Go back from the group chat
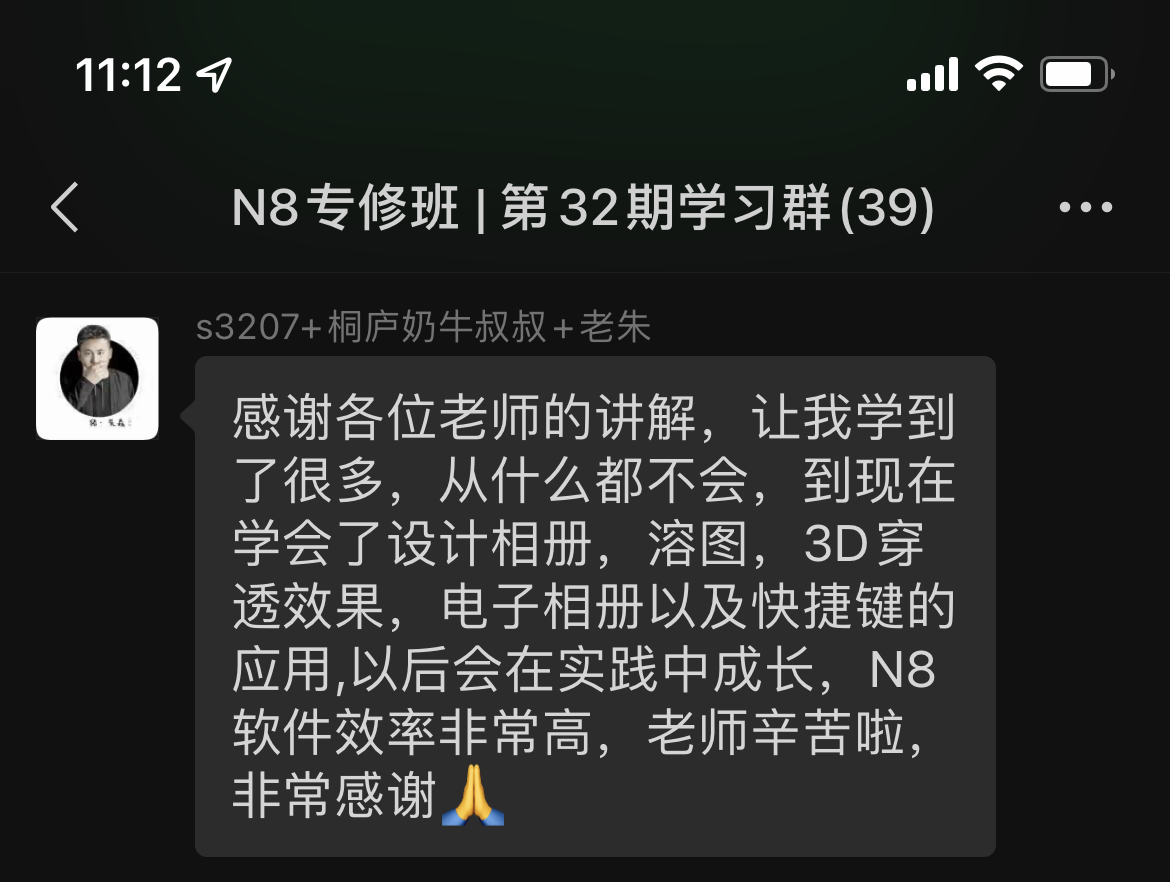This screenshot has height=882, width=1170. click(65, 208)
